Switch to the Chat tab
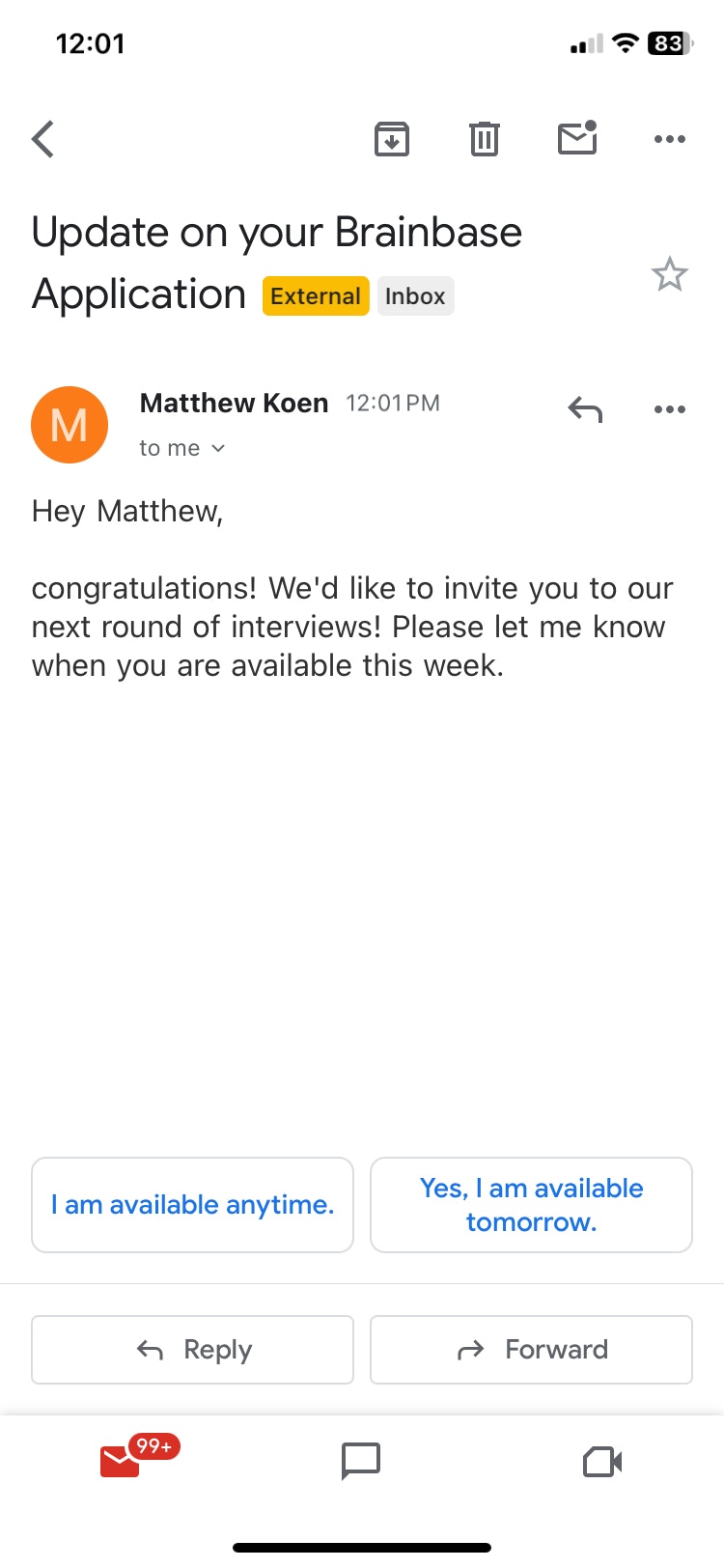This screenshot has width=724, height=1568. coord(361,1462)
